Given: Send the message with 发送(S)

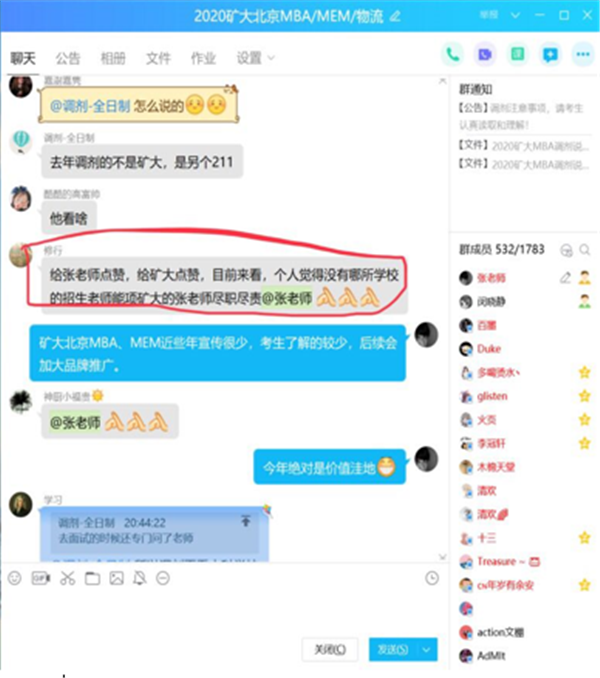Looking at the screenshot, I should pos(392,649).
